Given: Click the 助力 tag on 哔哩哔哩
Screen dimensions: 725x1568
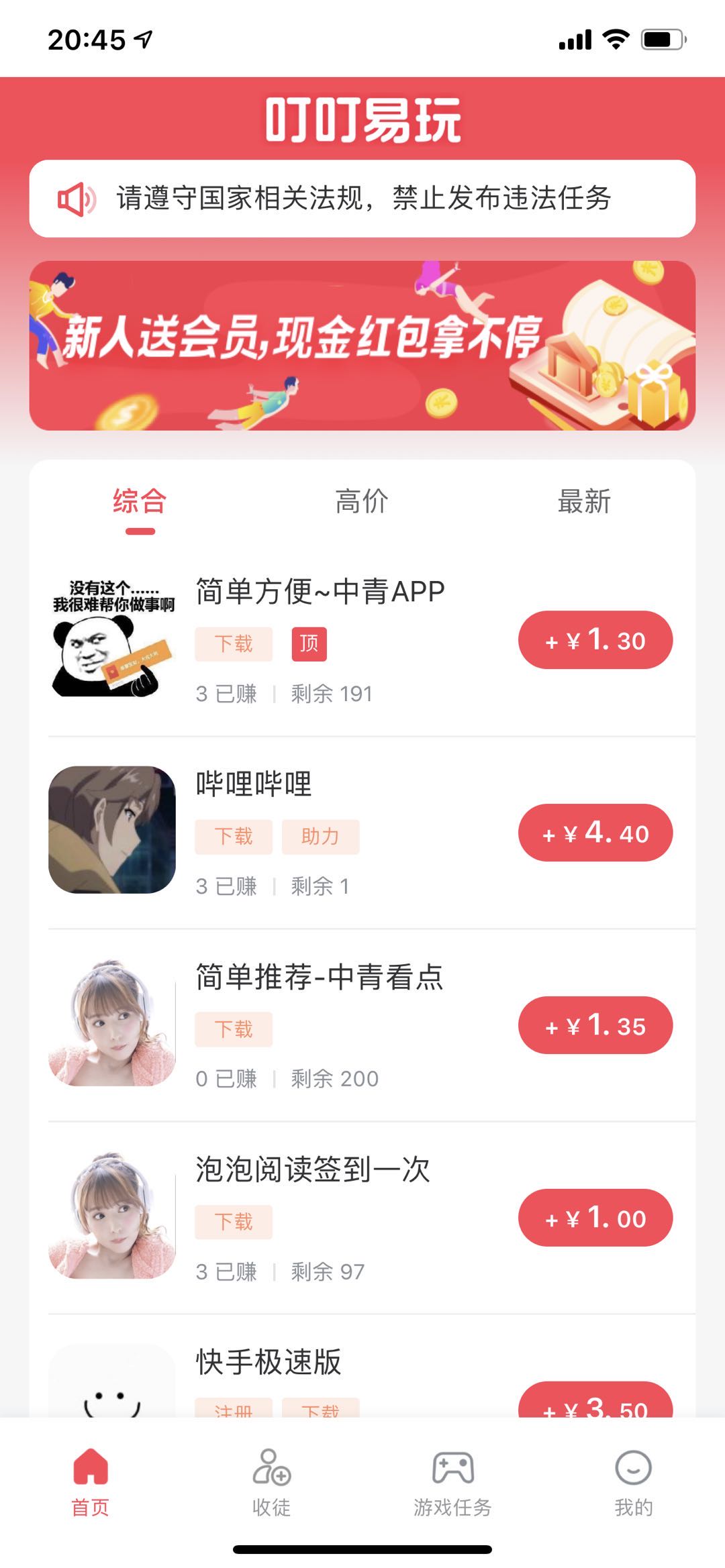Looking at the screenshot, I should coord(320,837).
